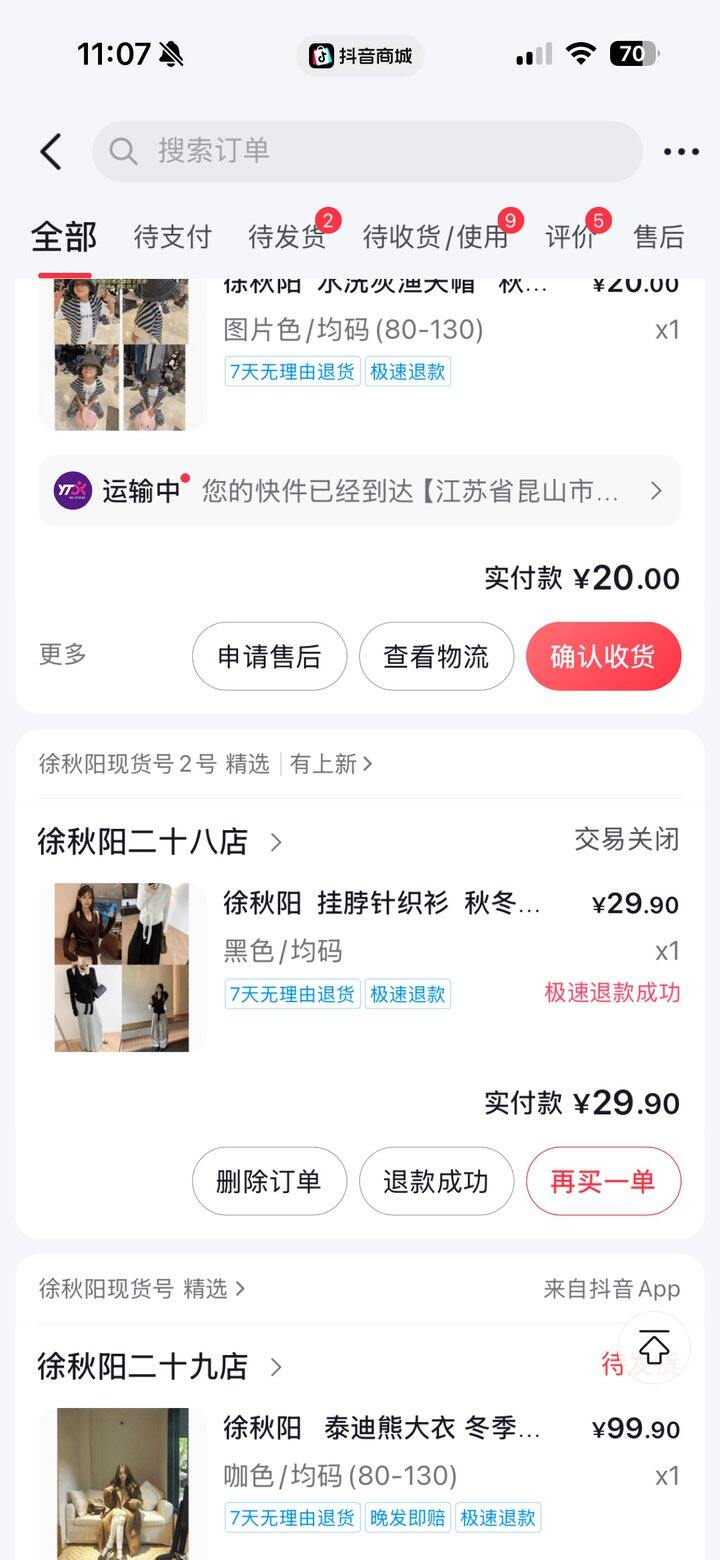
Task: Tap the 申请售后 button
Action: point(269,657)
